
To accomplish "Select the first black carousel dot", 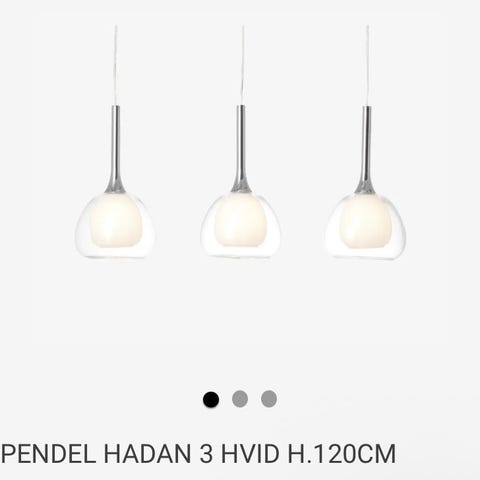I will (x=211, y=399).
